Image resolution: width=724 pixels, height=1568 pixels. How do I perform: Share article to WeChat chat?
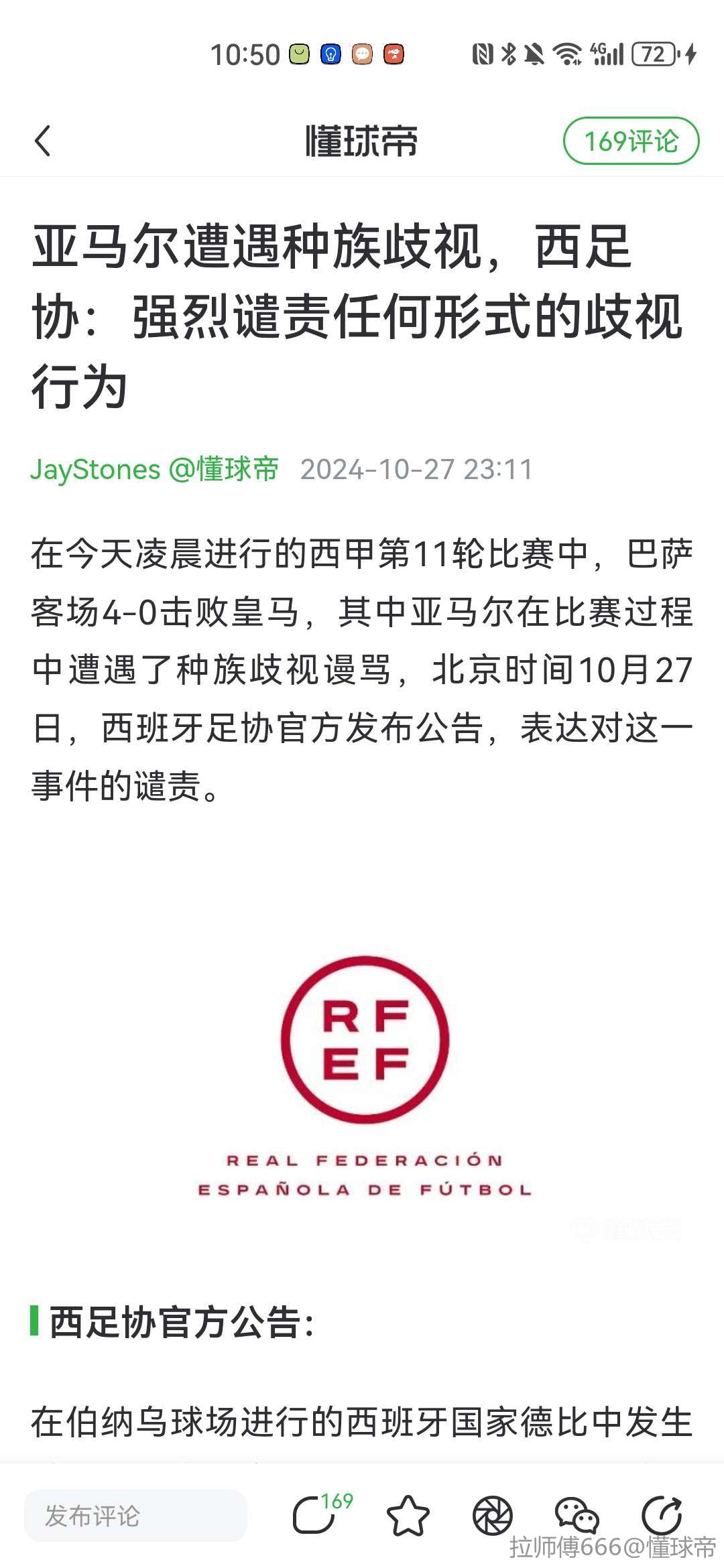[577, 1516]
